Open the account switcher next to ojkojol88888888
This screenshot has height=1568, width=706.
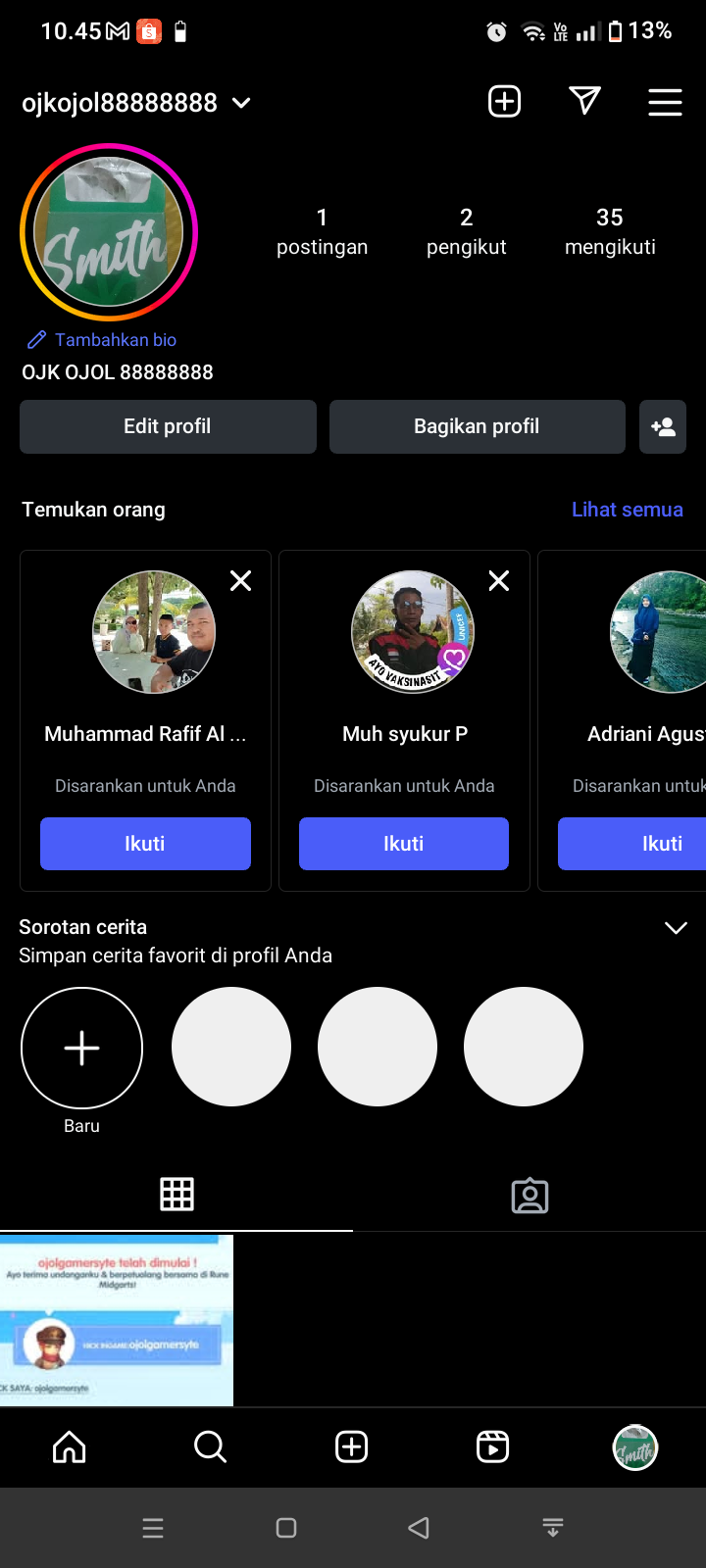coord(241,103)
